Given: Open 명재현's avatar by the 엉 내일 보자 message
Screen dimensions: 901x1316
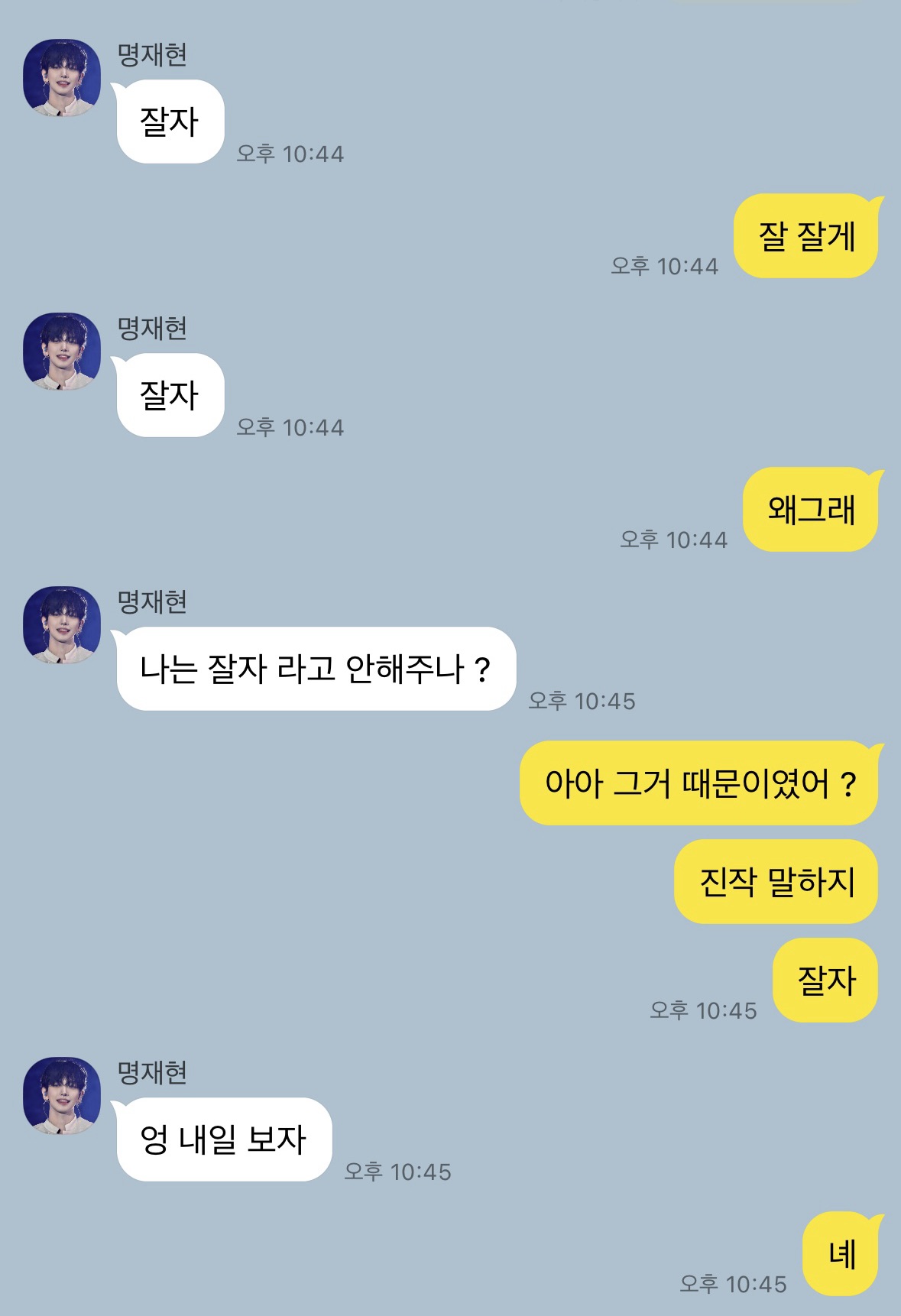Looking at the screenshot, I should (x=62, y=1095).
